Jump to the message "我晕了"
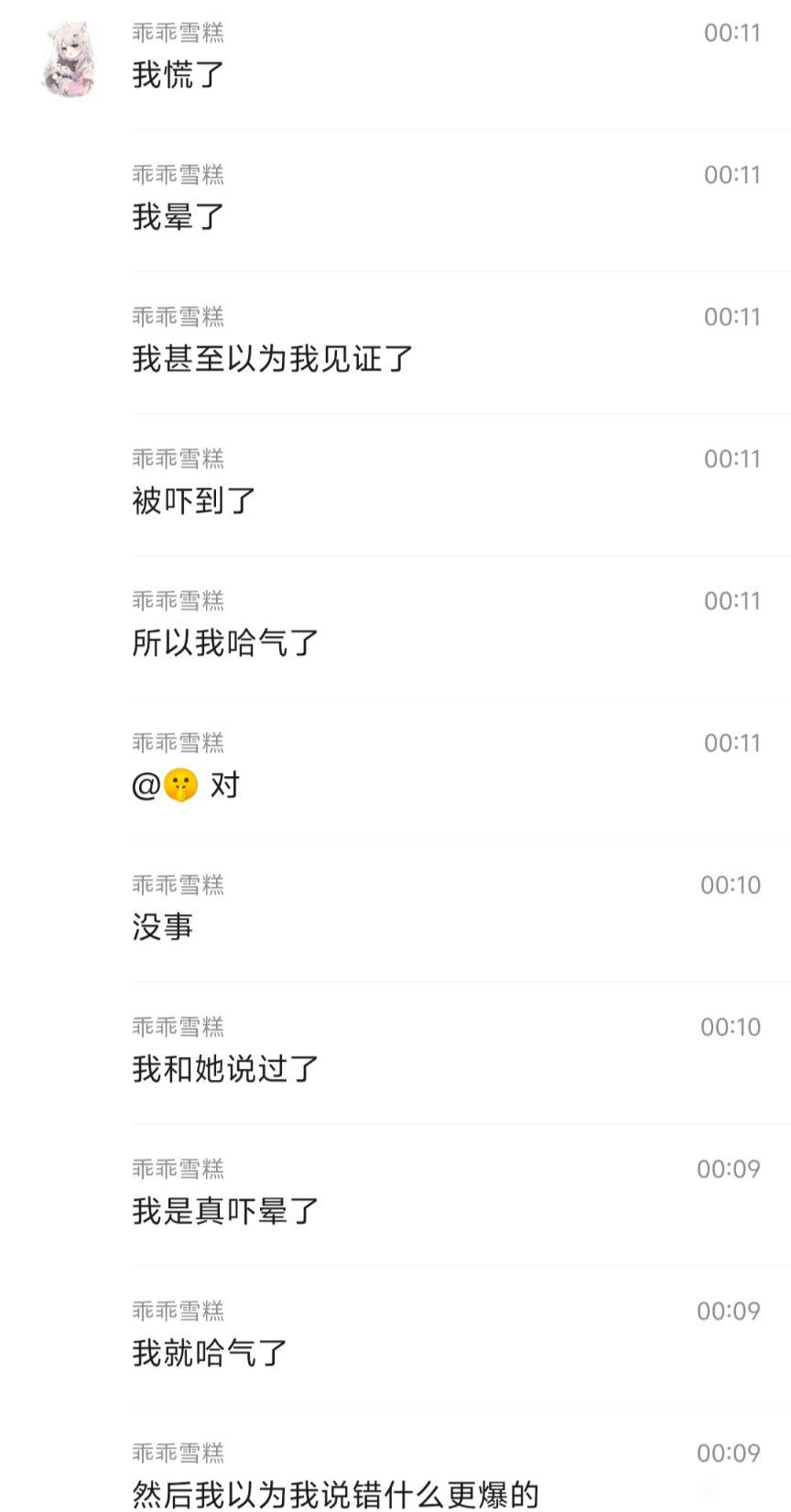Image resolution: width=791 pixels, height=1512 pixels. (x=179, y=217)
